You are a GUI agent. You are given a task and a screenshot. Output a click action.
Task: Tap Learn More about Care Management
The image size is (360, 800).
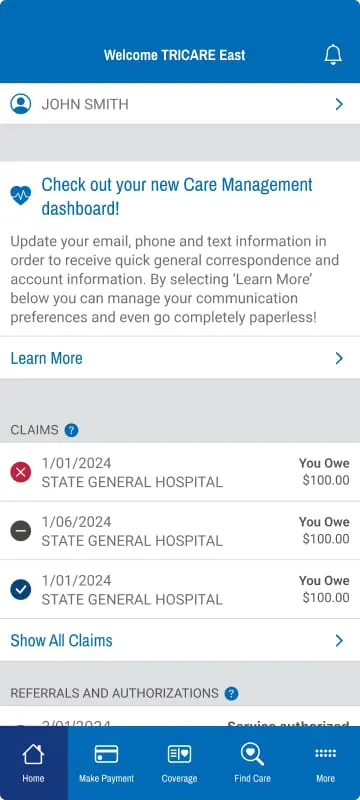click(180, 358)
